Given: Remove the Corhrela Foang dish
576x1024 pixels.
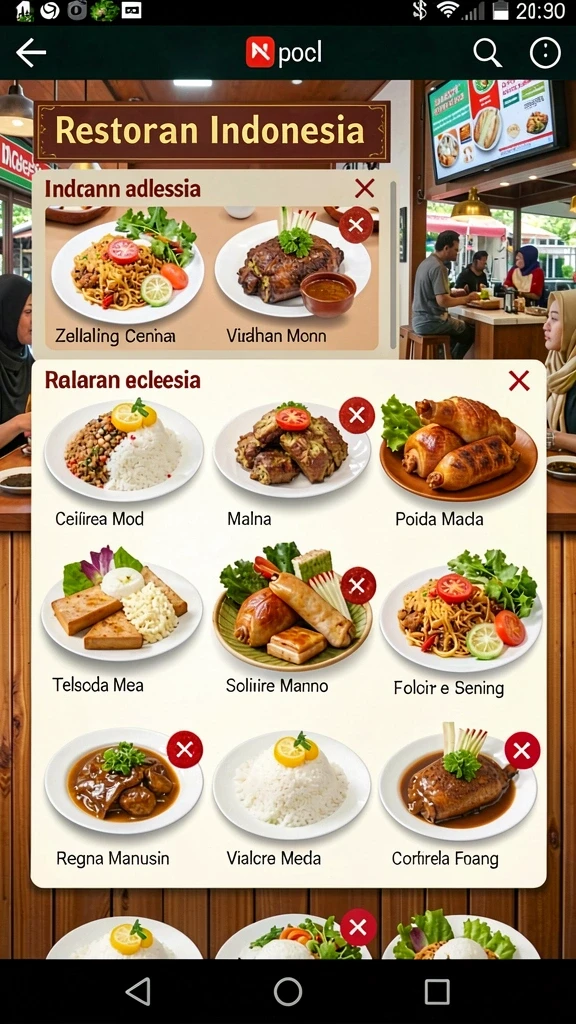Looking at the screenshot, I should point(522,750).
